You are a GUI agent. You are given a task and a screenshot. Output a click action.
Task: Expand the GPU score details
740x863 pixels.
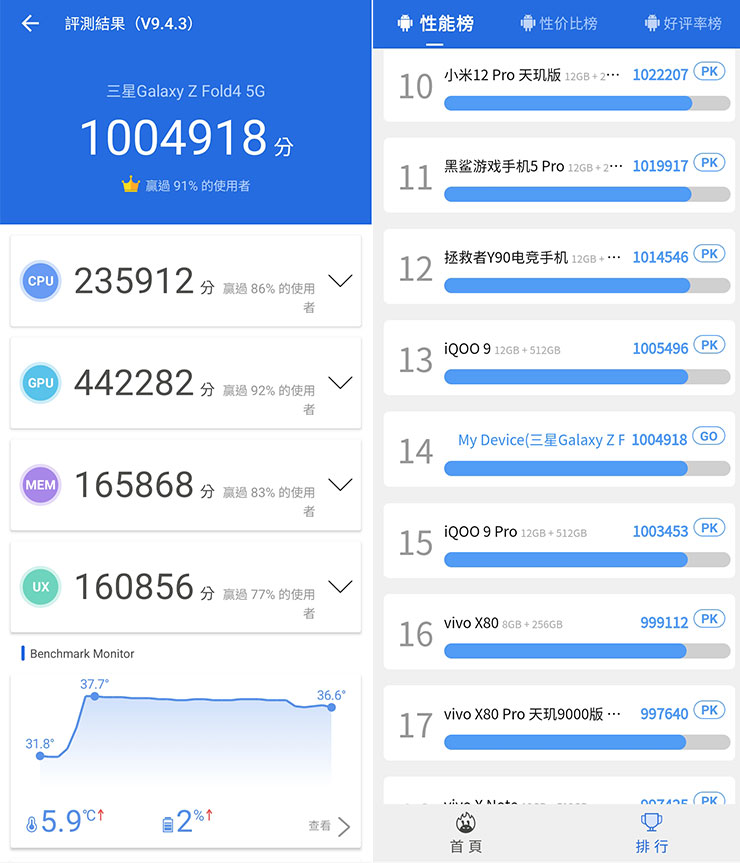[x=340, y=383]
